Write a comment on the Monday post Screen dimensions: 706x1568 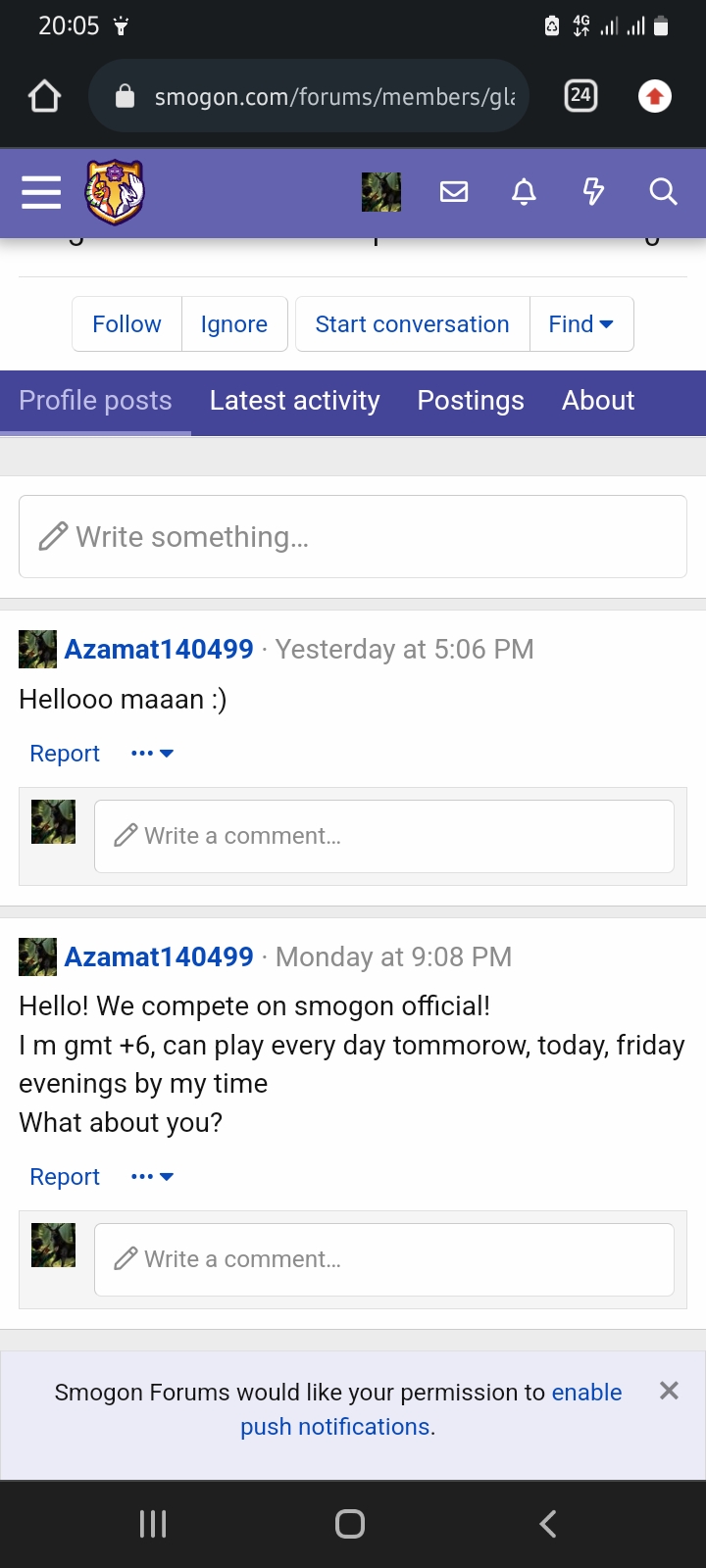tap(384, 1259)
